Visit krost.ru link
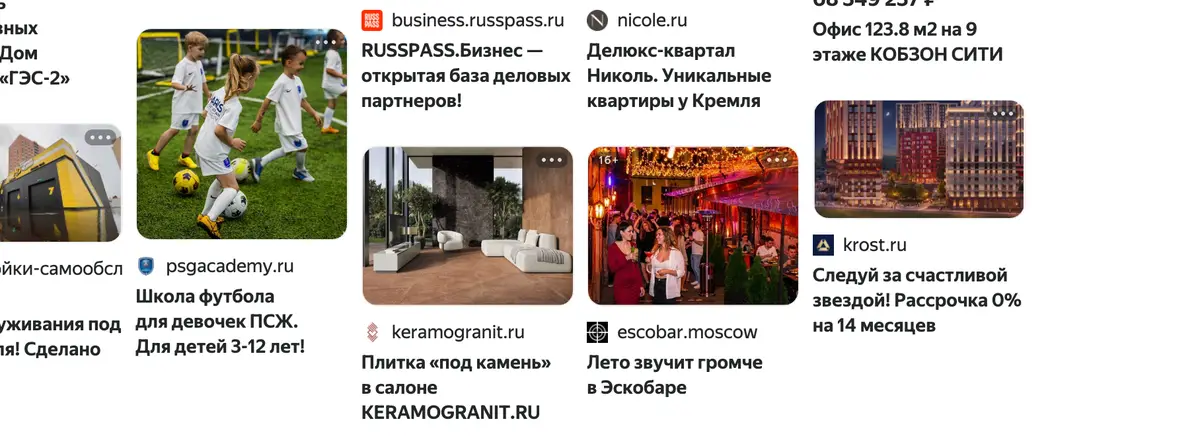This screenshot has width=1200, height=436. click(875, 245)
